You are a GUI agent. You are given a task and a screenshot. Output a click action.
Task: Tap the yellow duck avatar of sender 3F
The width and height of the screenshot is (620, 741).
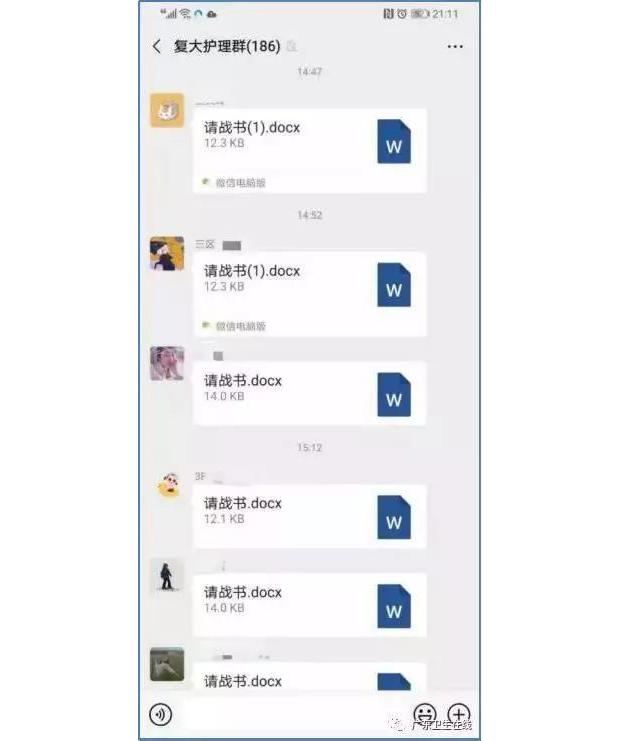tap(167, 487)
